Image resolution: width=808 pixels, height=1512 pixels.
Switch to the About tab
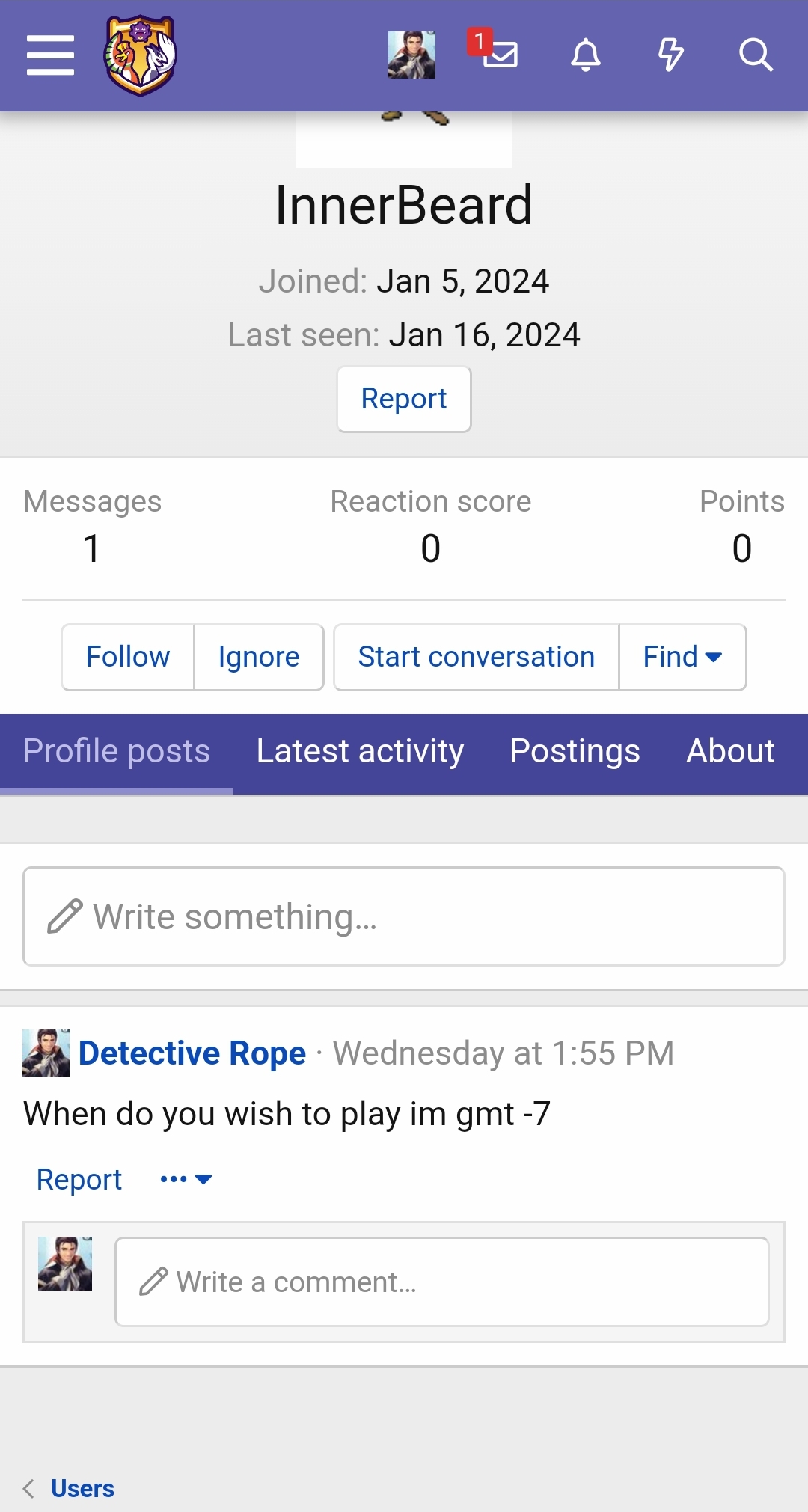point(730,751)
